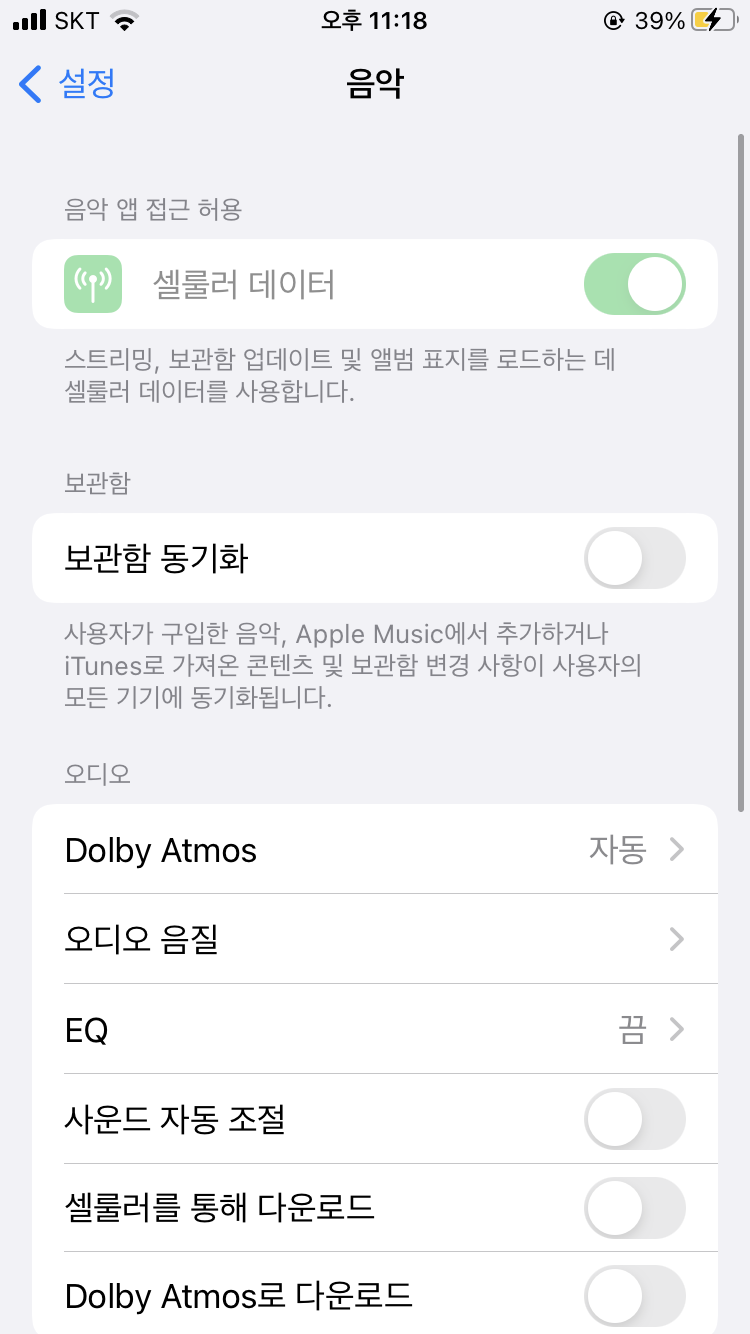Turn on Dolby Atmos로 다운로드
Image resolution: width=750 pixels, height=1334 pixels.
[634, 1296]
